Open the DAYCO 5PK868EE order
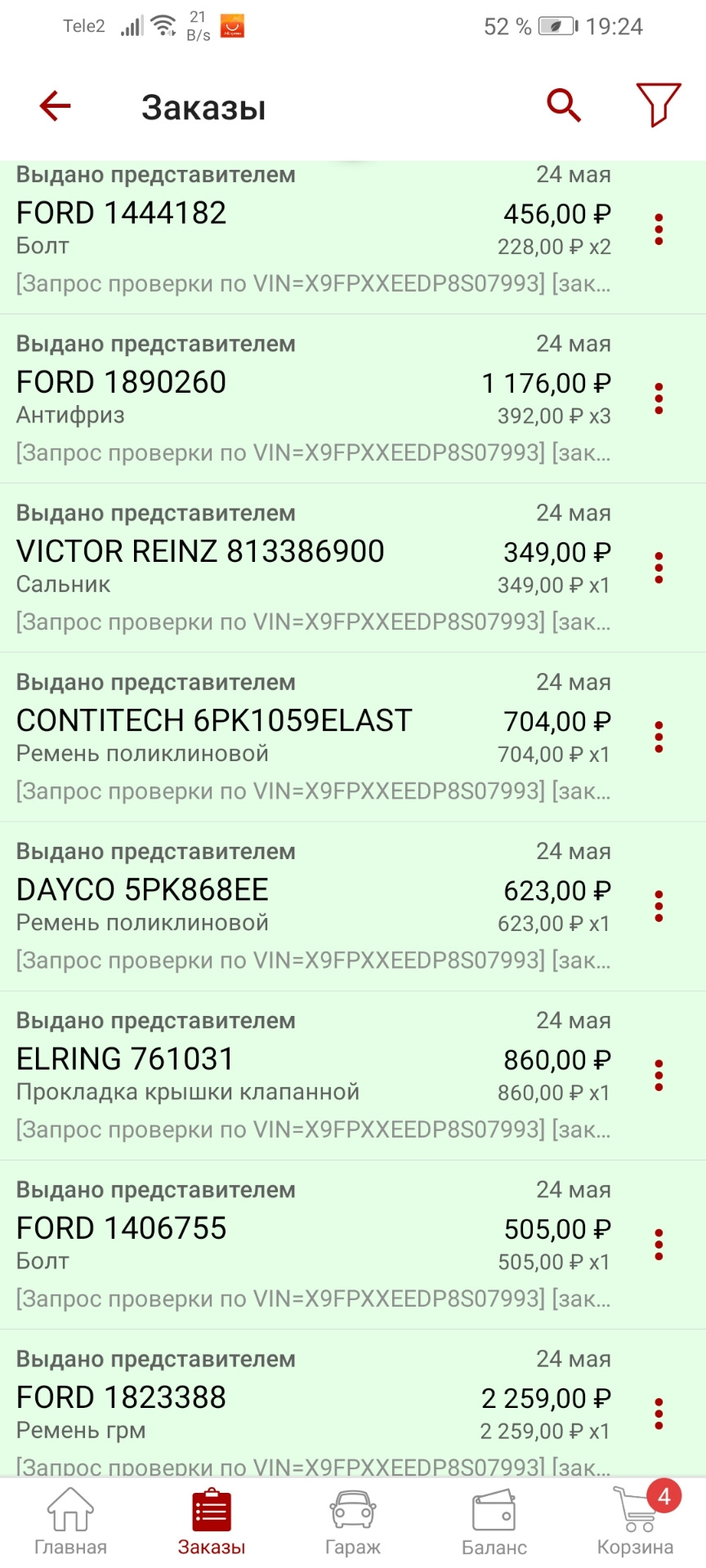 311,906
